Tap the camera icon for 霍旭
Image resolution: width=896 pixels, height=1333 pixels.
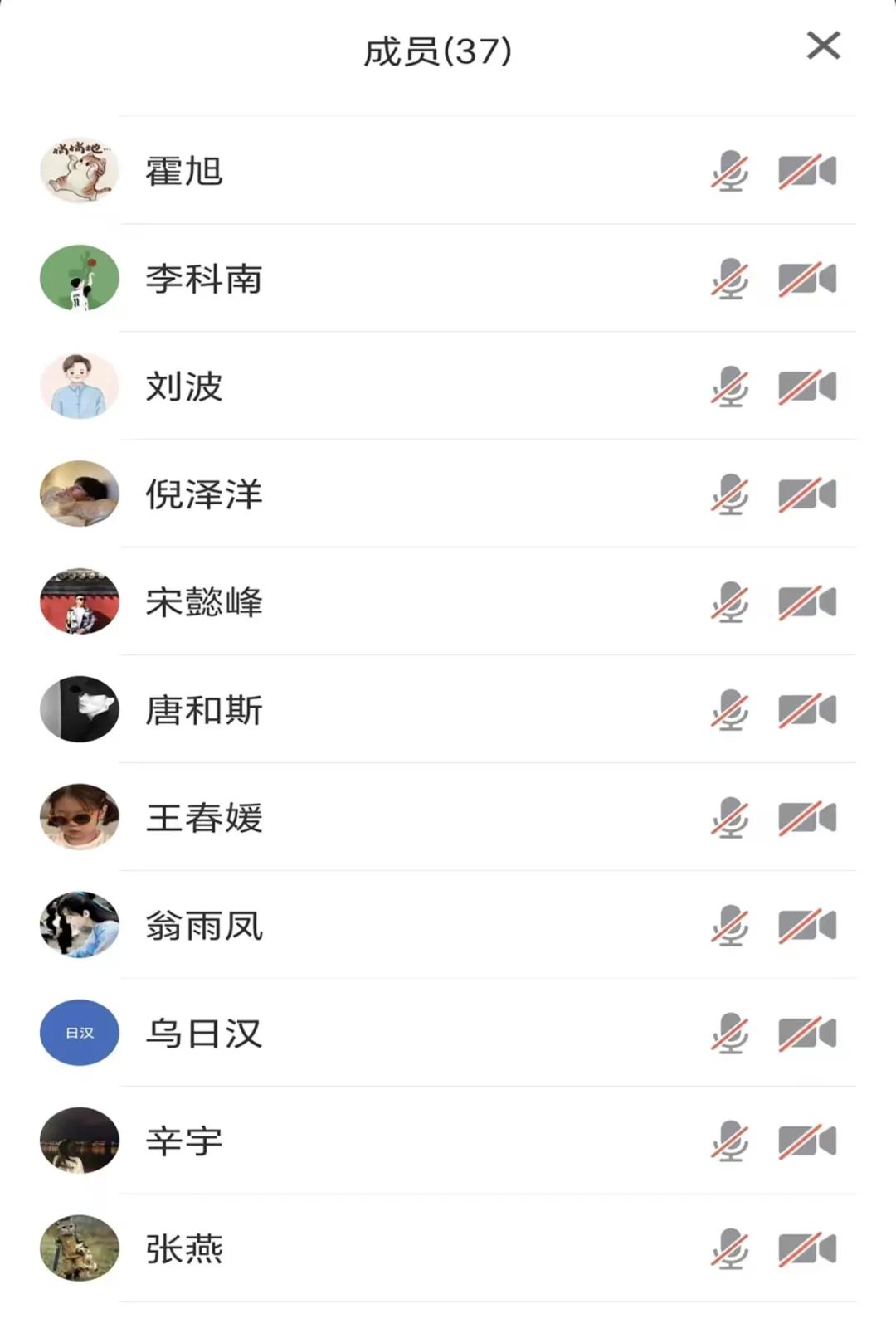(x=806, y=171)
